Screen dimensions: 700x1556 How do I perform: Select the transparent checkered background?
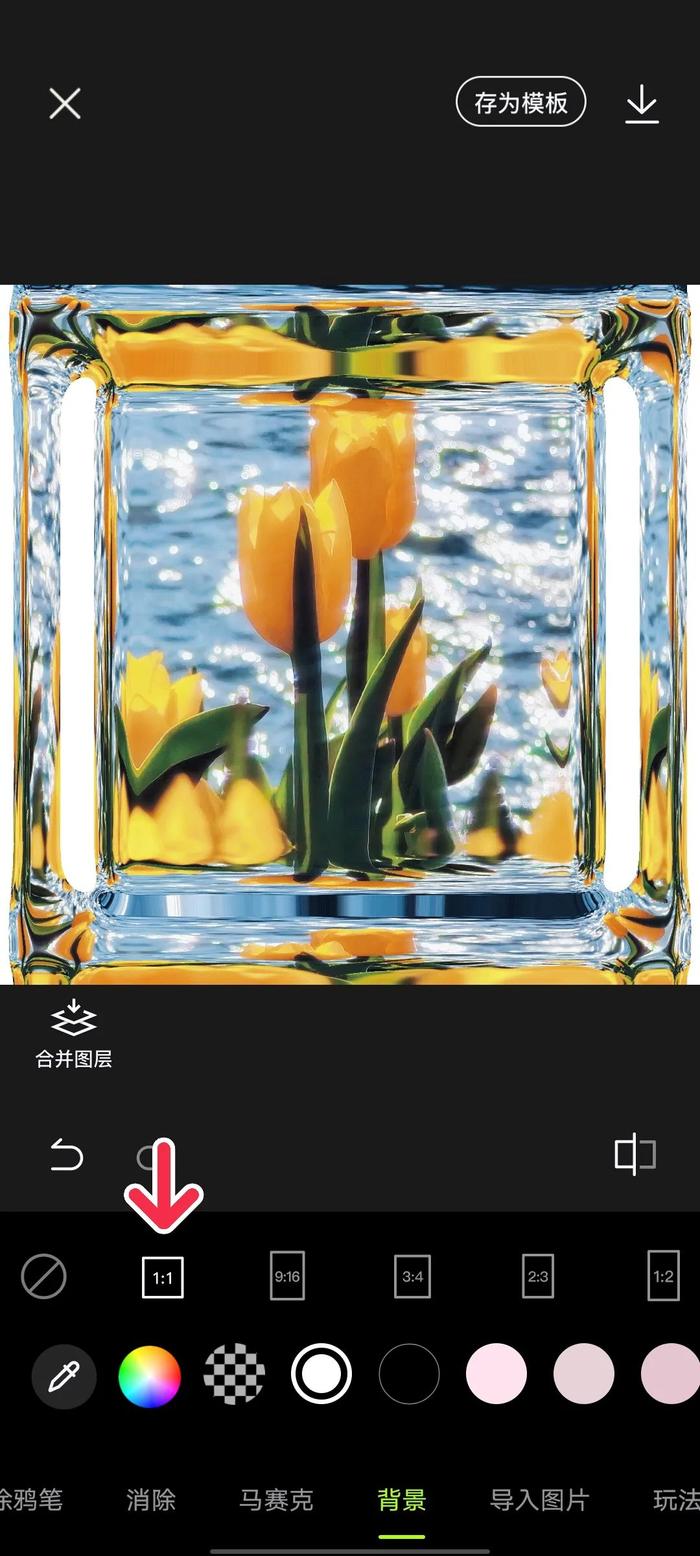tap(235, 1374)
